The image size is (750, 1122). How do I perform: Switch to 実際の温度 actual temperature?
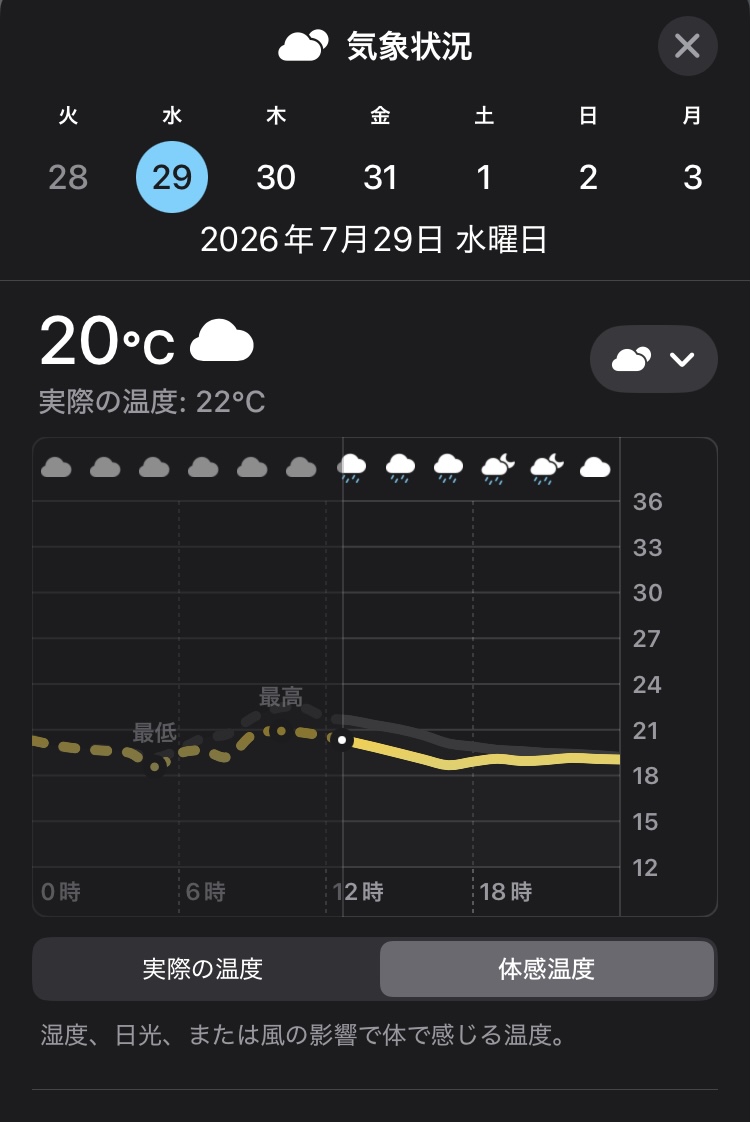(x=203, y=969)
